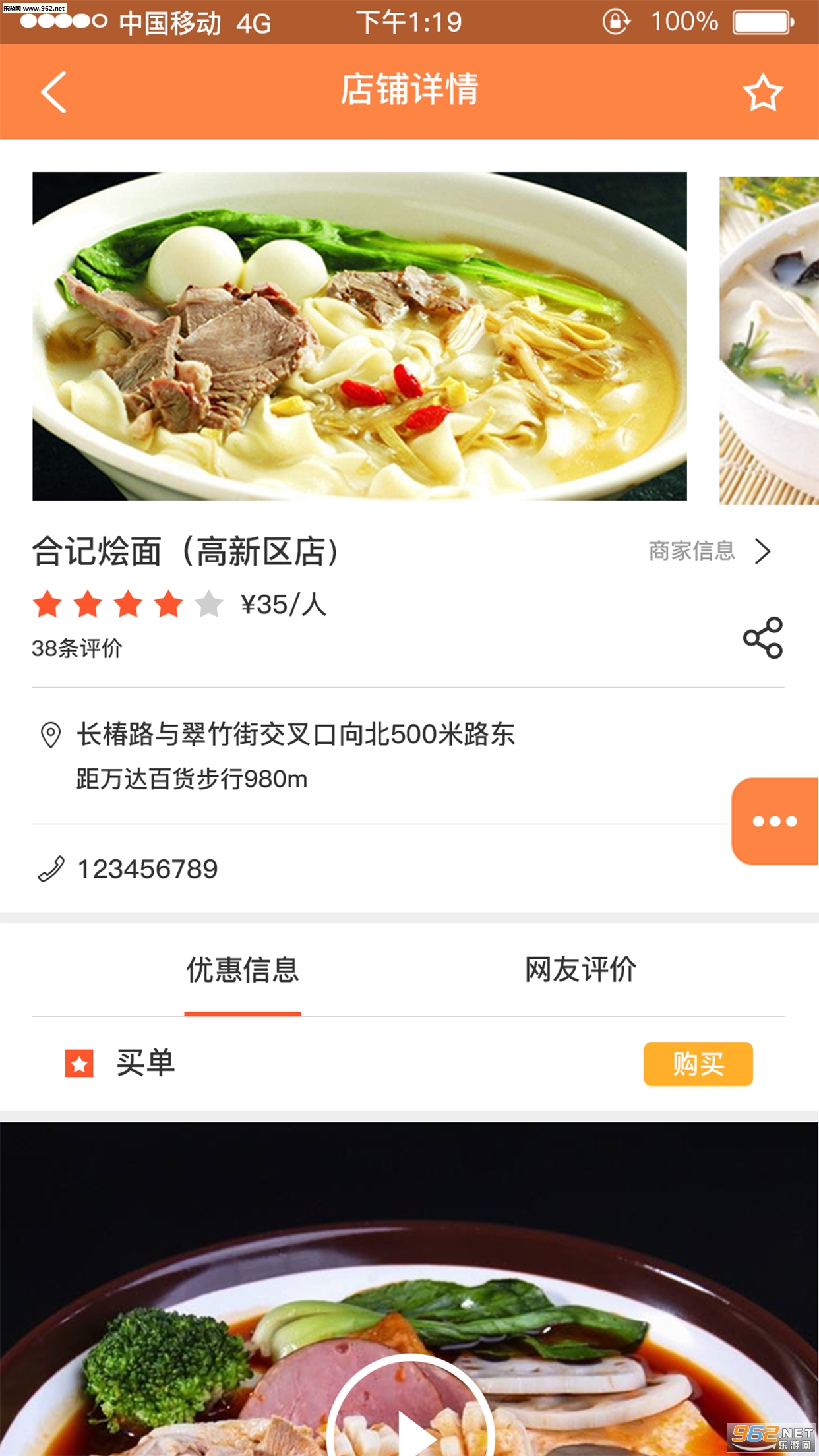The image size is (819, 1456).
Task: Call the shop at 123456789
Action: pyautogui.click(x=147, y=869)
